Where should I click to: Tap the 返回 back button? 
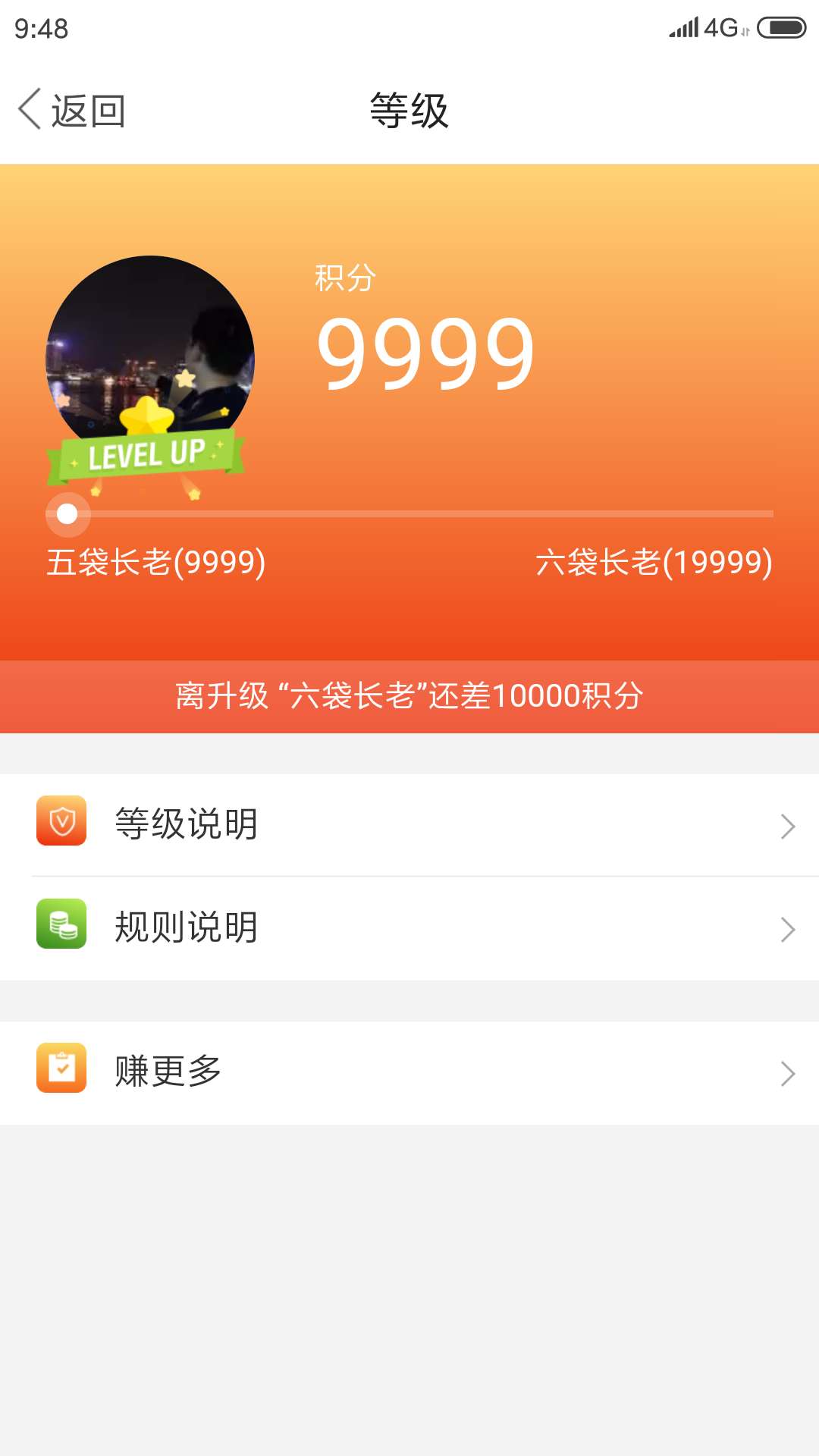(x=71, y=111)
